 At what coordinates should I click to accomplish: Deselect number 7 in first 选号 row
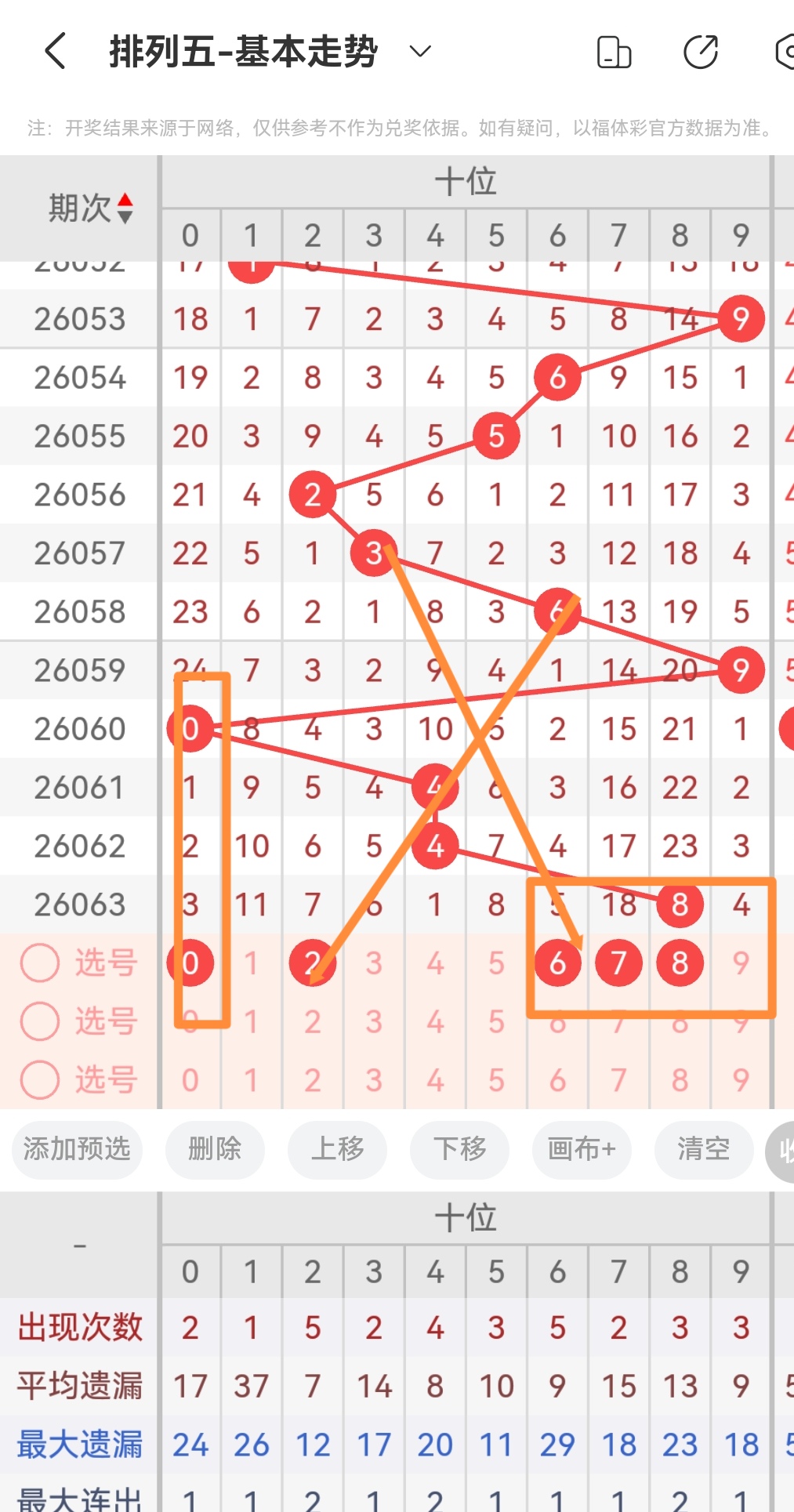tap(618, 963)
